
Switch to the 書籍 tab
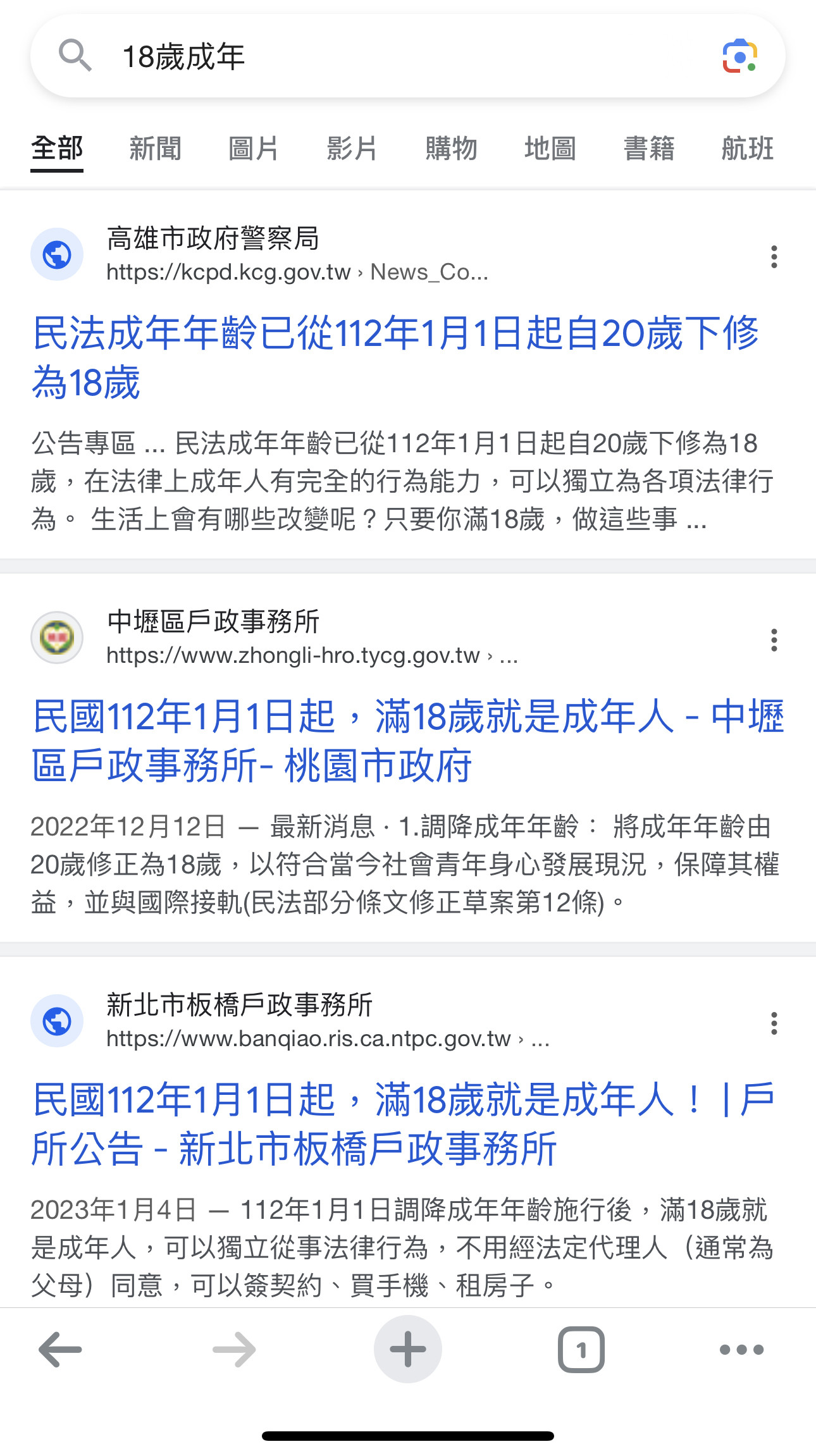(649, 149)
